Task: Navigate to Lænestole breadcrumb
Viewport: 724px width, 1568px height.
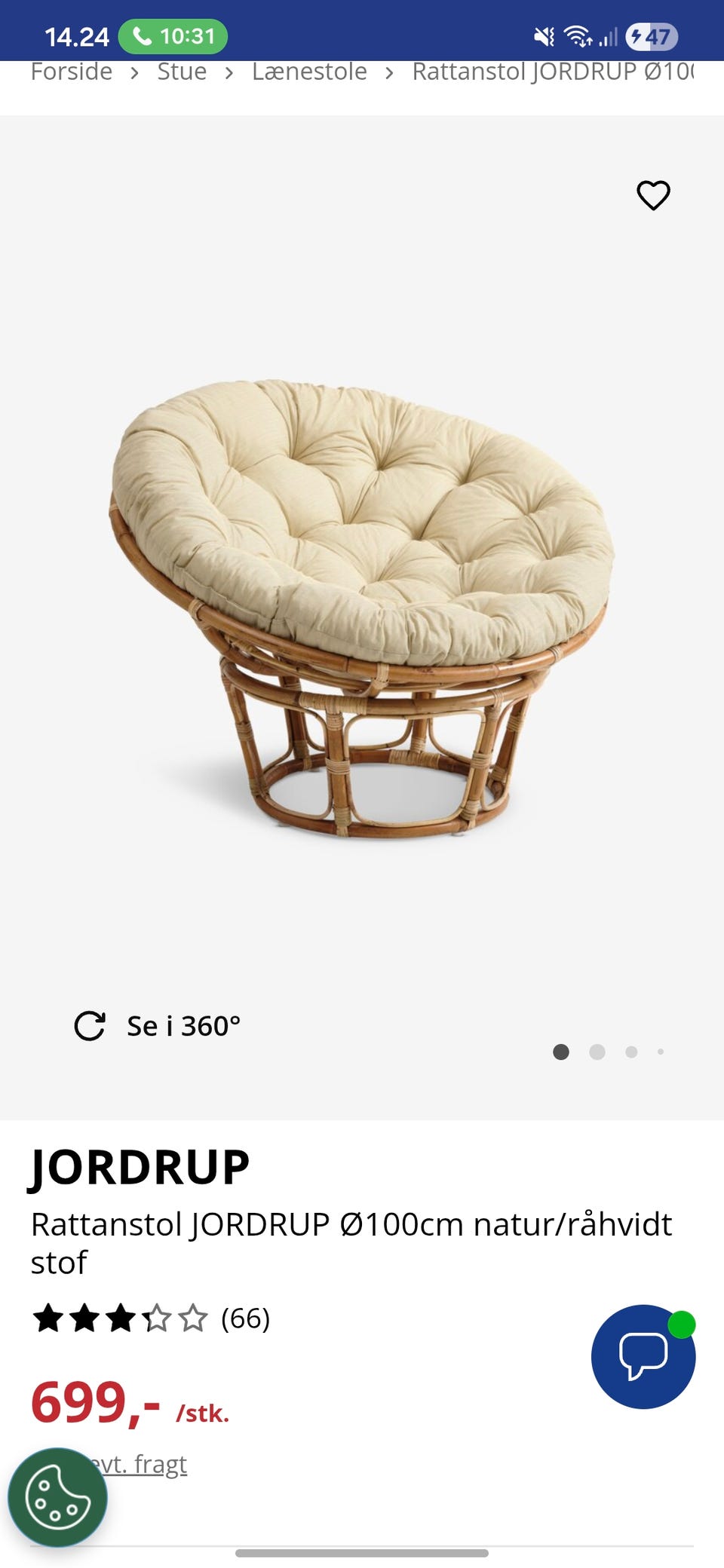Action: tap(309, 72)
